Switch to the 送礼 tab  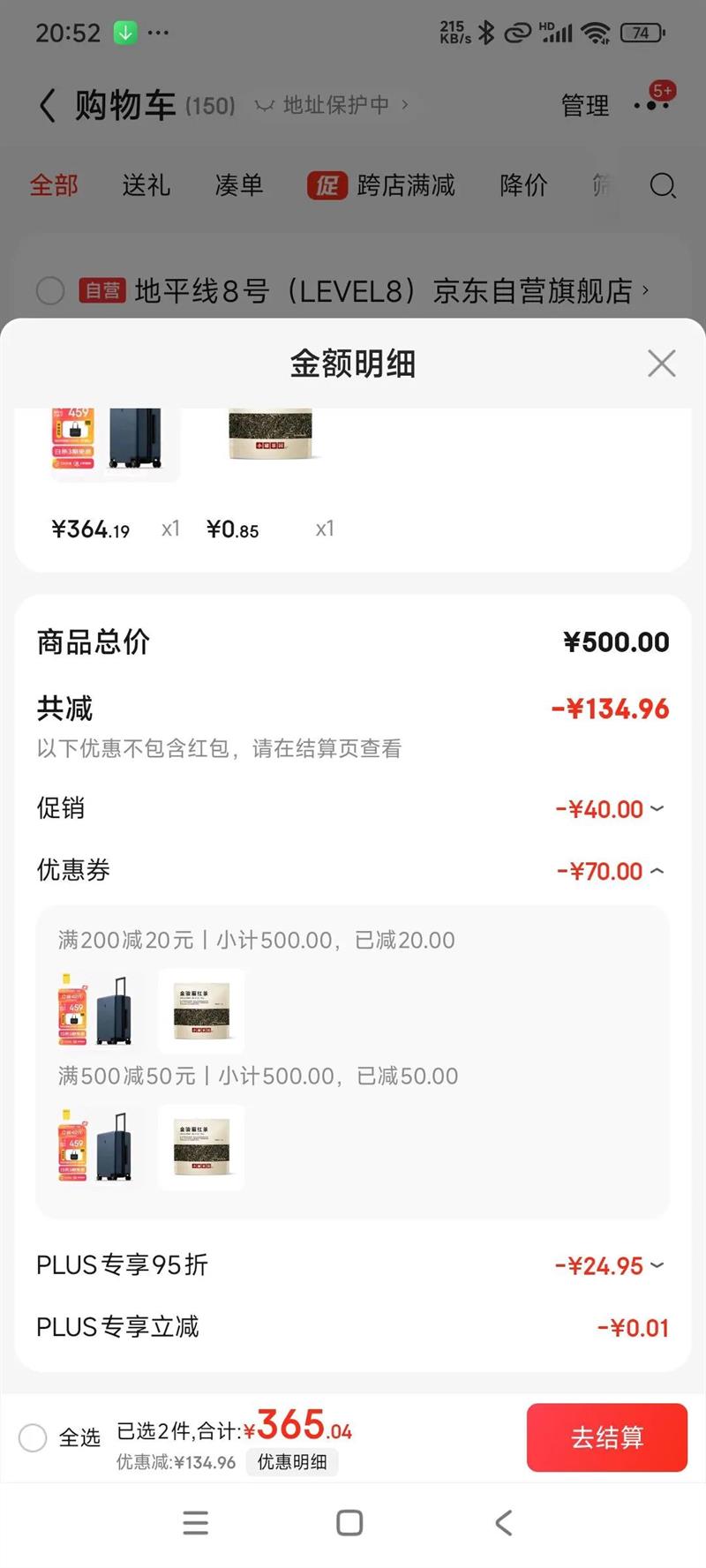(146, 185)
